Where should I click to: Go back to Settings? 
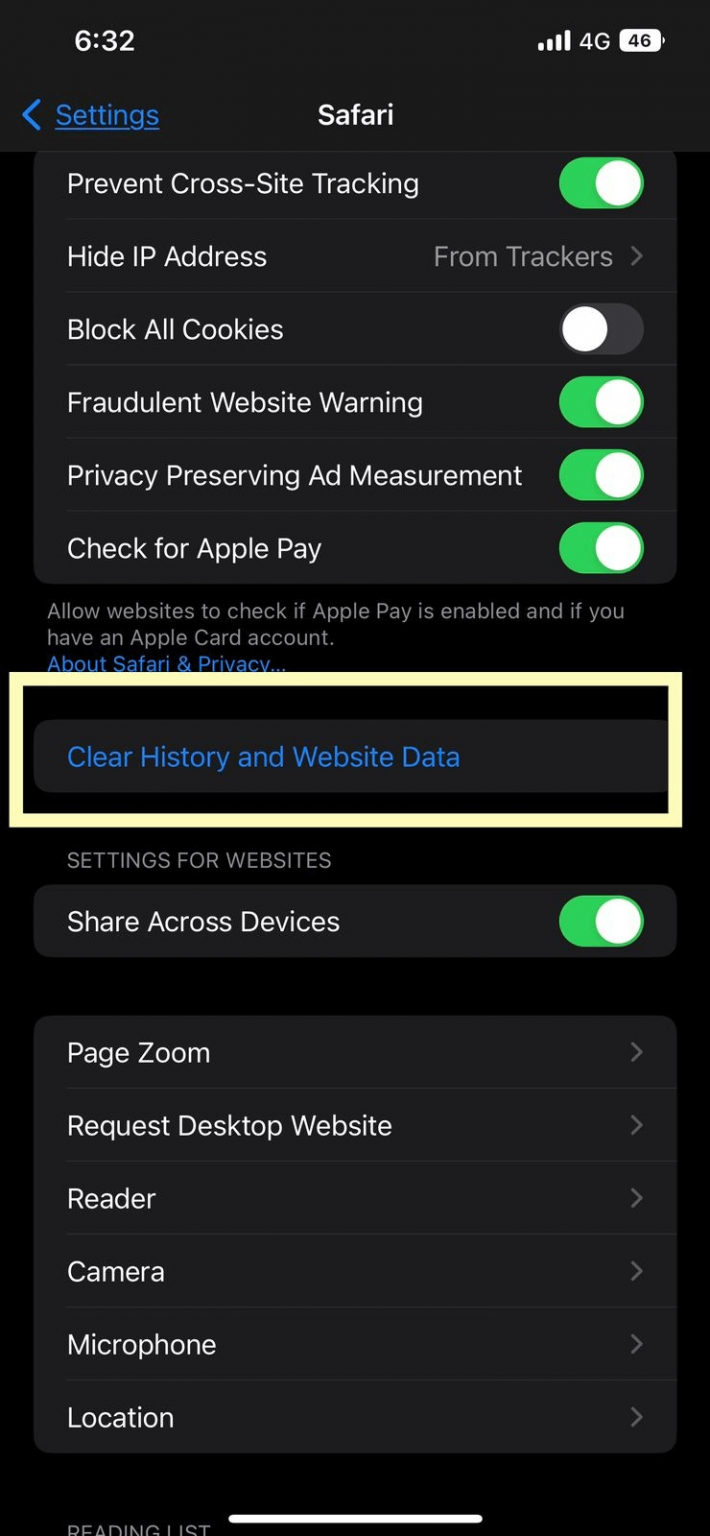point(91,115)
